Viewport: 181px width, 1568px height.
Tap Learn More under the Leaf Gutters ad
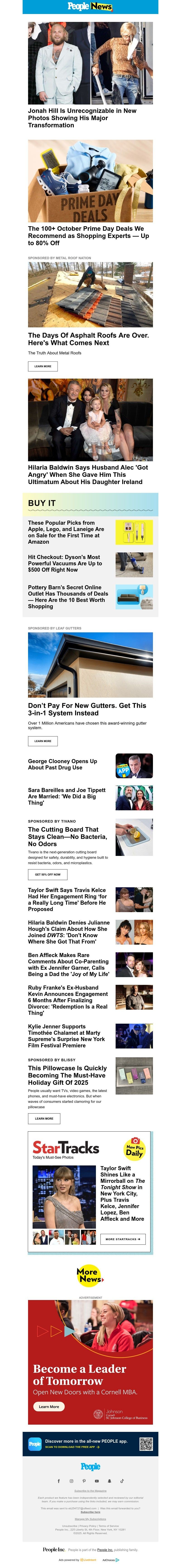[43, 741]
